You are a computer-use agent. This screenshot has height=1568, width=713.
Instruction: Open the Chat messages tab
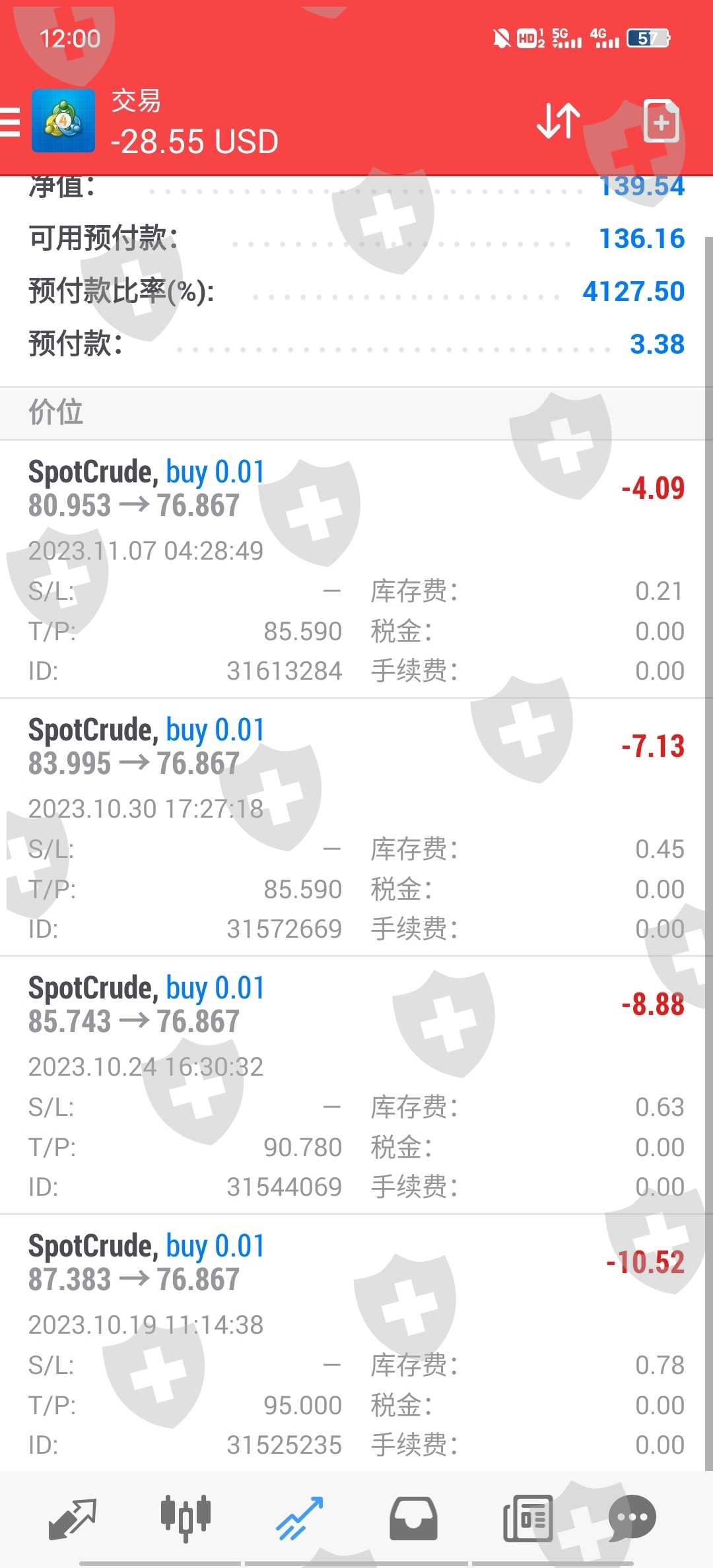[x=632, y=1518]
